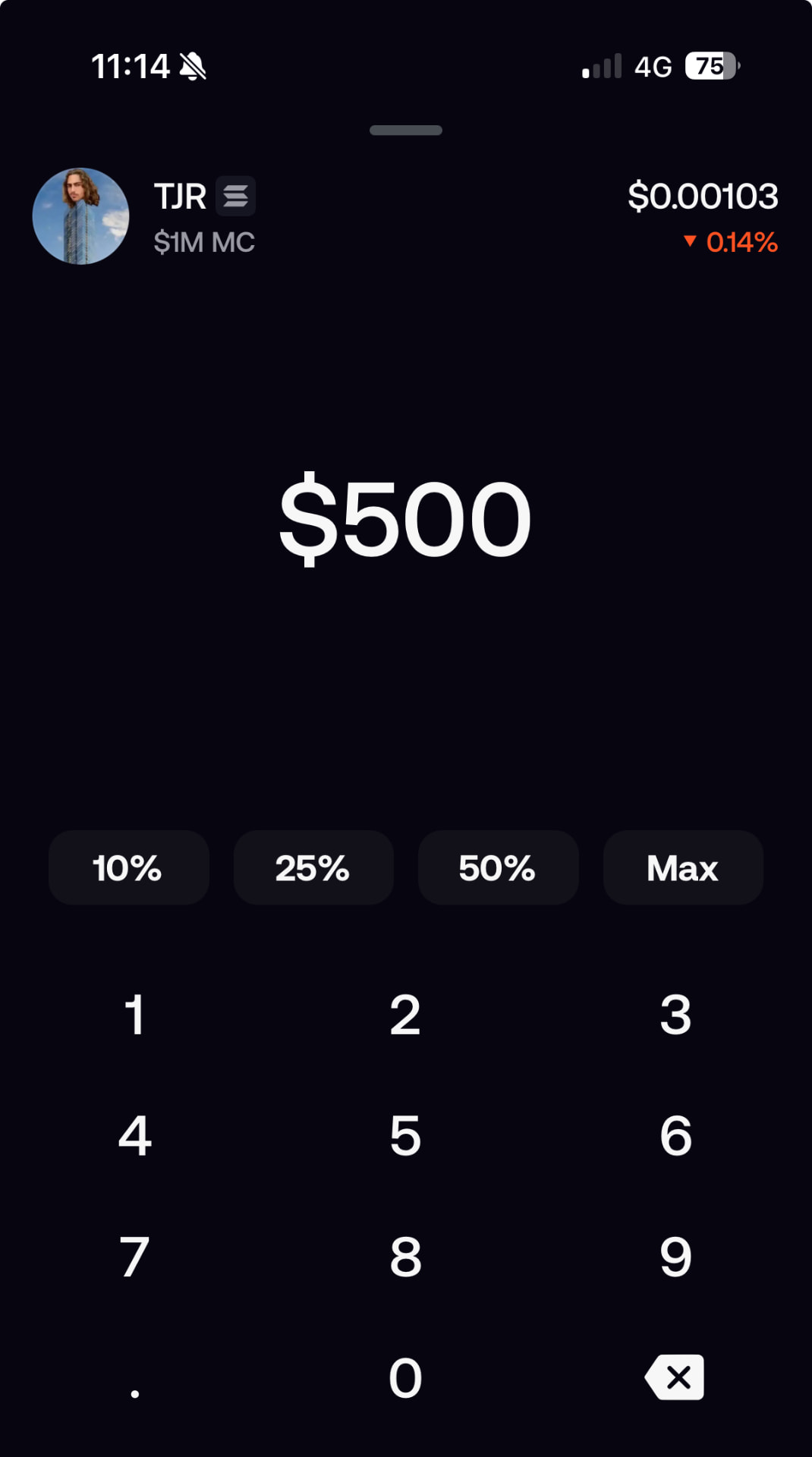Enter digit 1 on the keypad
Image resolution: width=812 pixels, height=1457 pixels.
point(135,1015)
